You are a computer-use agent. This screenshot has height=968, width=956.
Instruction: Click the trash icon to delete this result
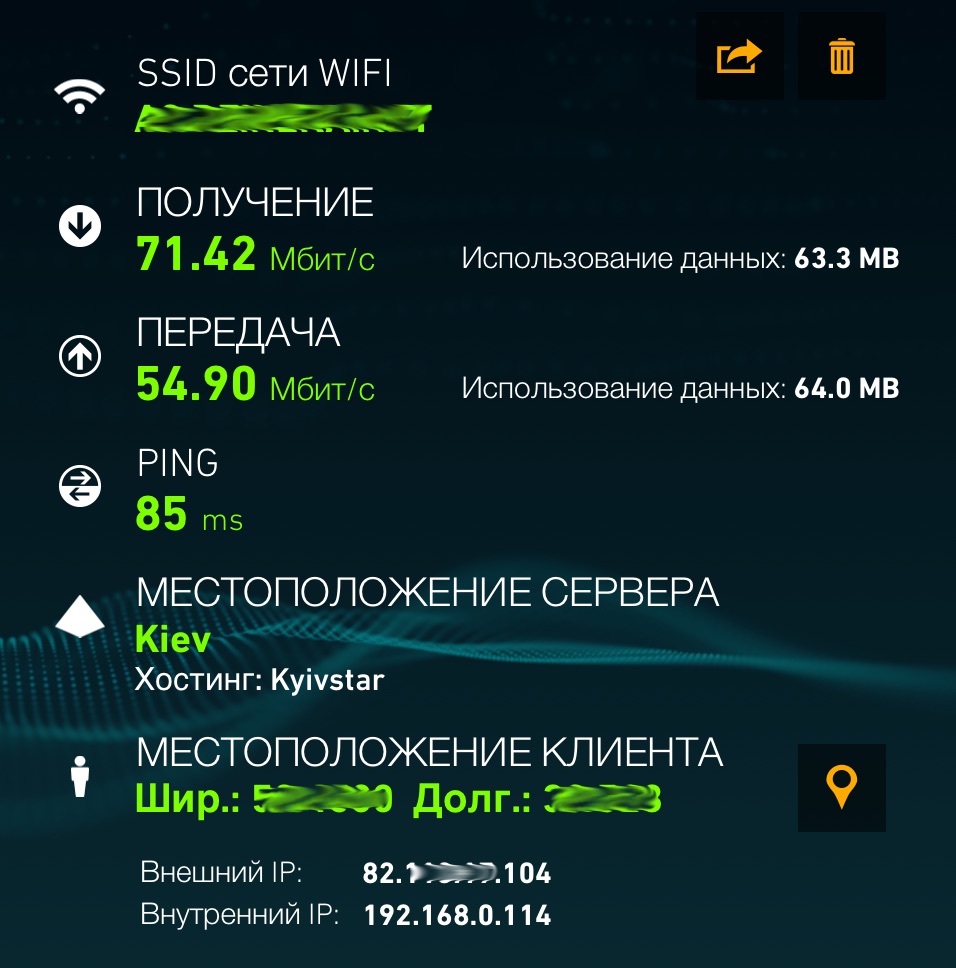pos(841,55)
